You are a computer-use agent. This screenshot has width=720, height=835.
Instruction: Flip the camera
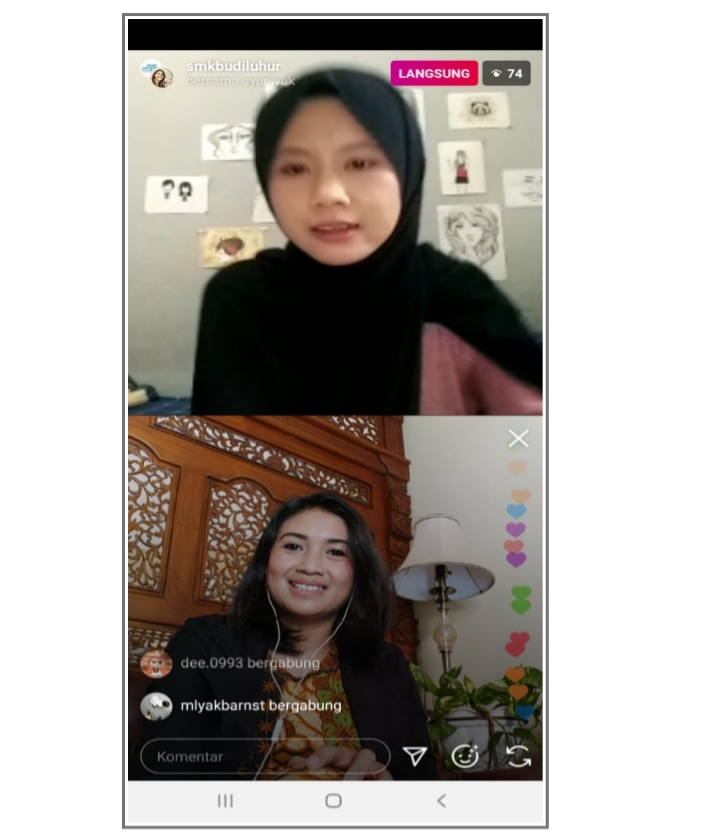[518, 757]
